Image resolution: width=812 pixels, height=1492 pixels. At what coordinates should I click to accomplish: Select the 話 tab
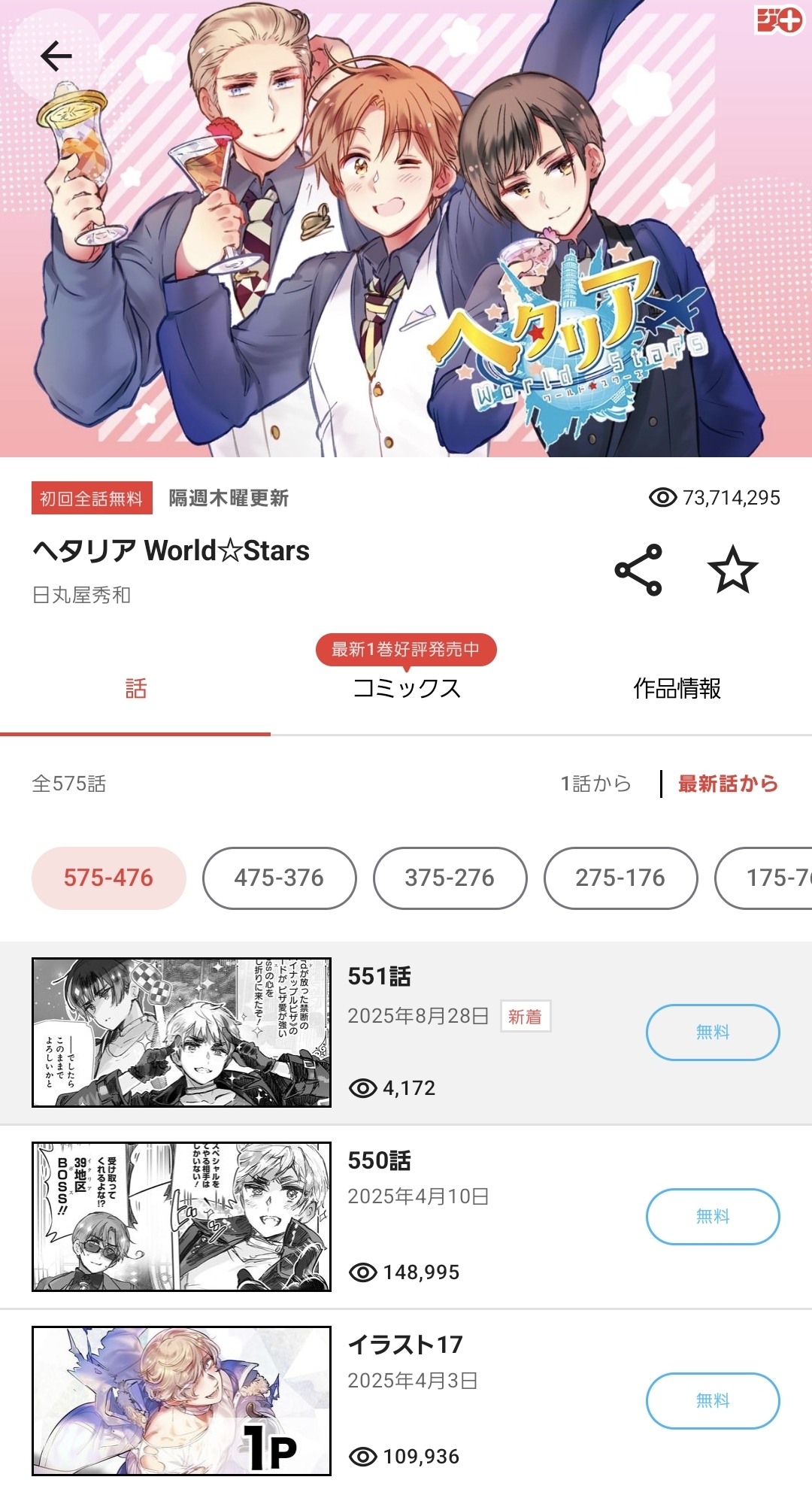coord(135,688)
